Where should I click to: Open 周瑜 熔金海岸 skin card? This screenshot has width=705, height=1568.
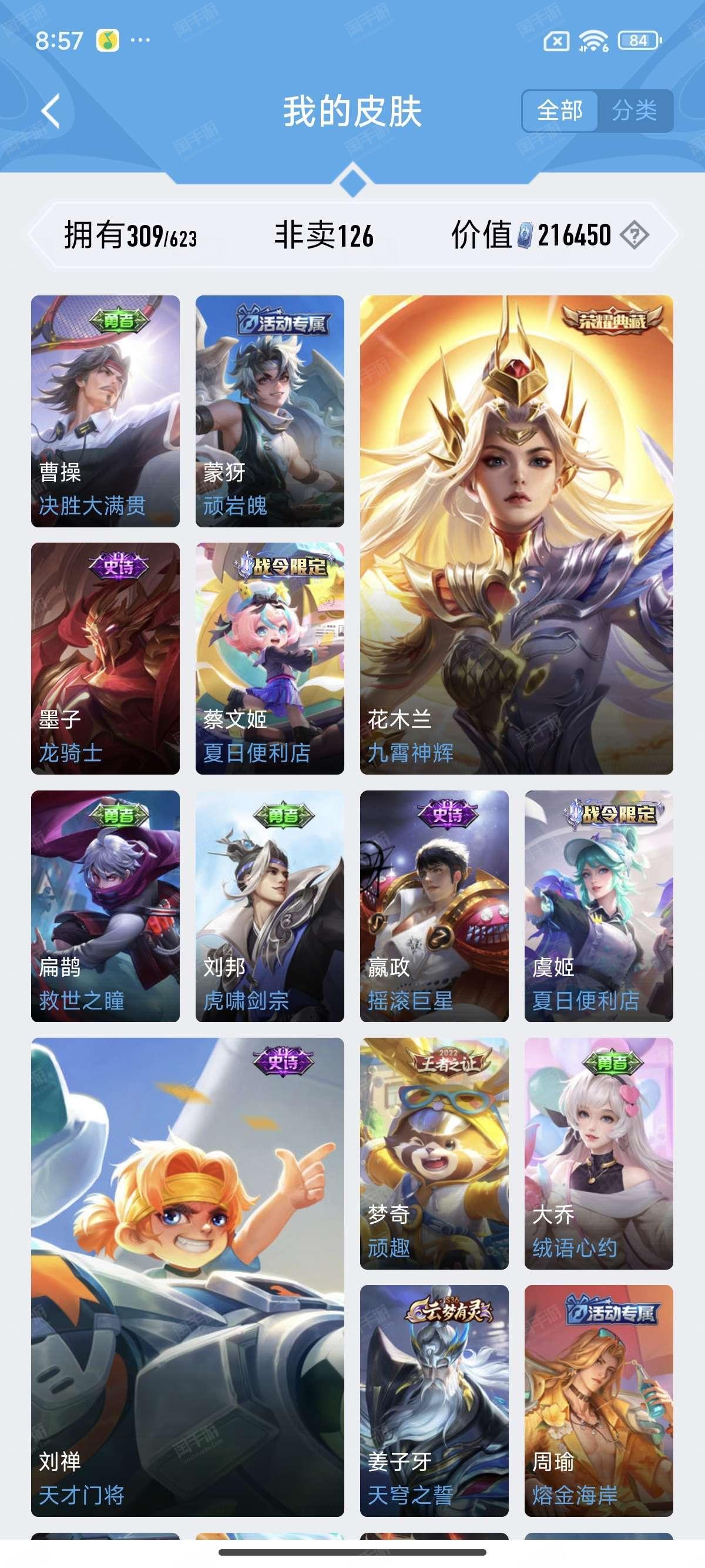tap(599, 1401)
